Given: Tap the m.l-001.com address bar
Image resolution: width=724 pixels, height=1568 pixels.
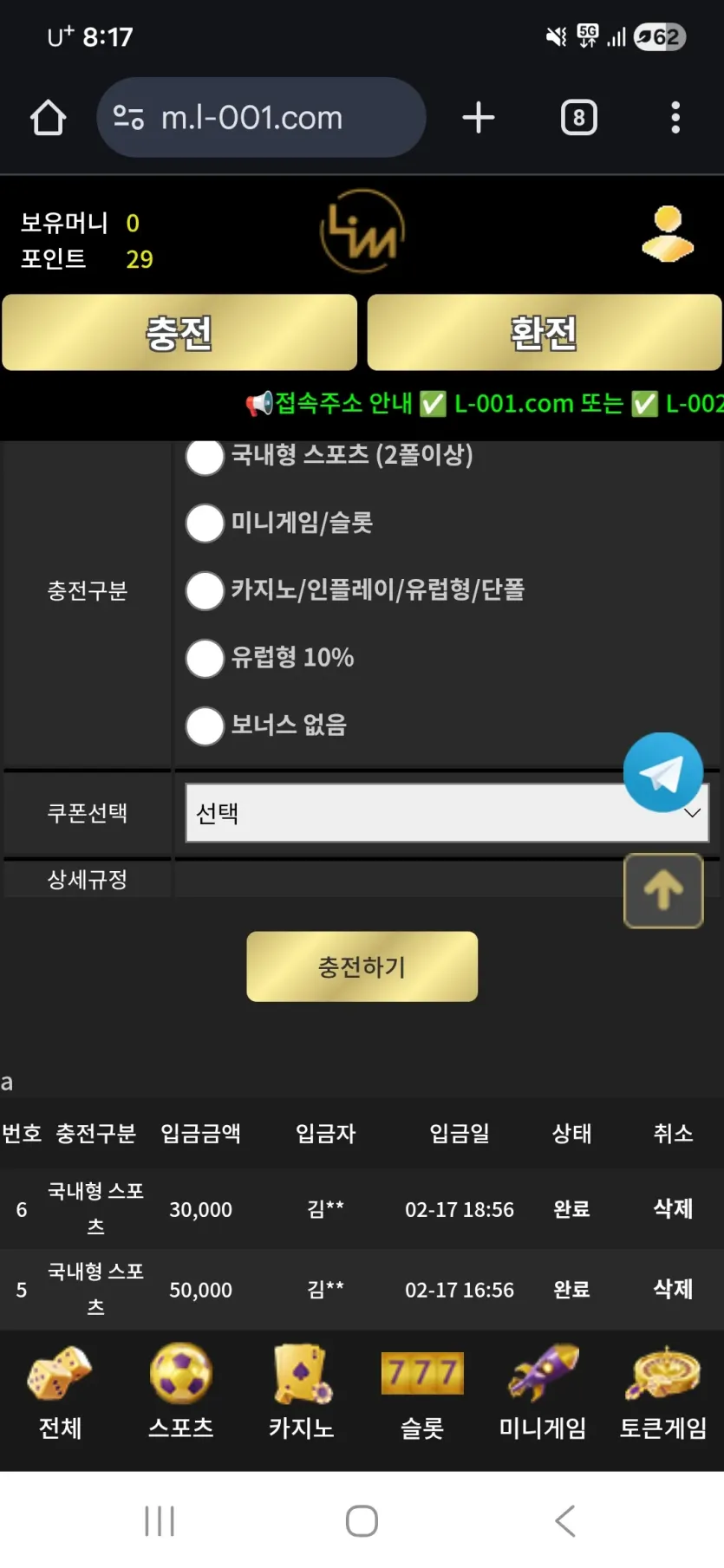Looking at the screenshot, I should (x=261, y=118).
